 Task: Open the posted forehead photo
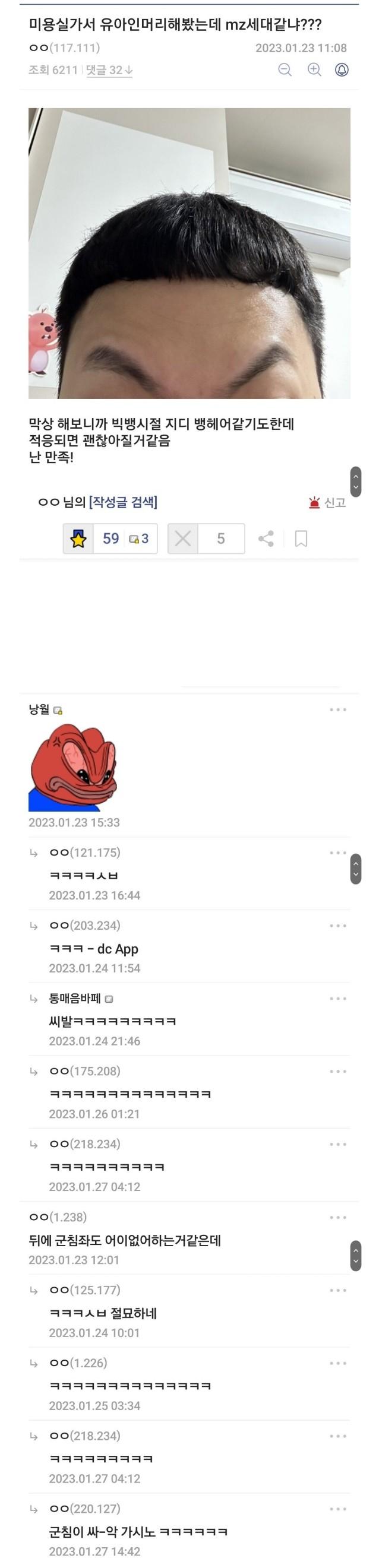point(189,253)
